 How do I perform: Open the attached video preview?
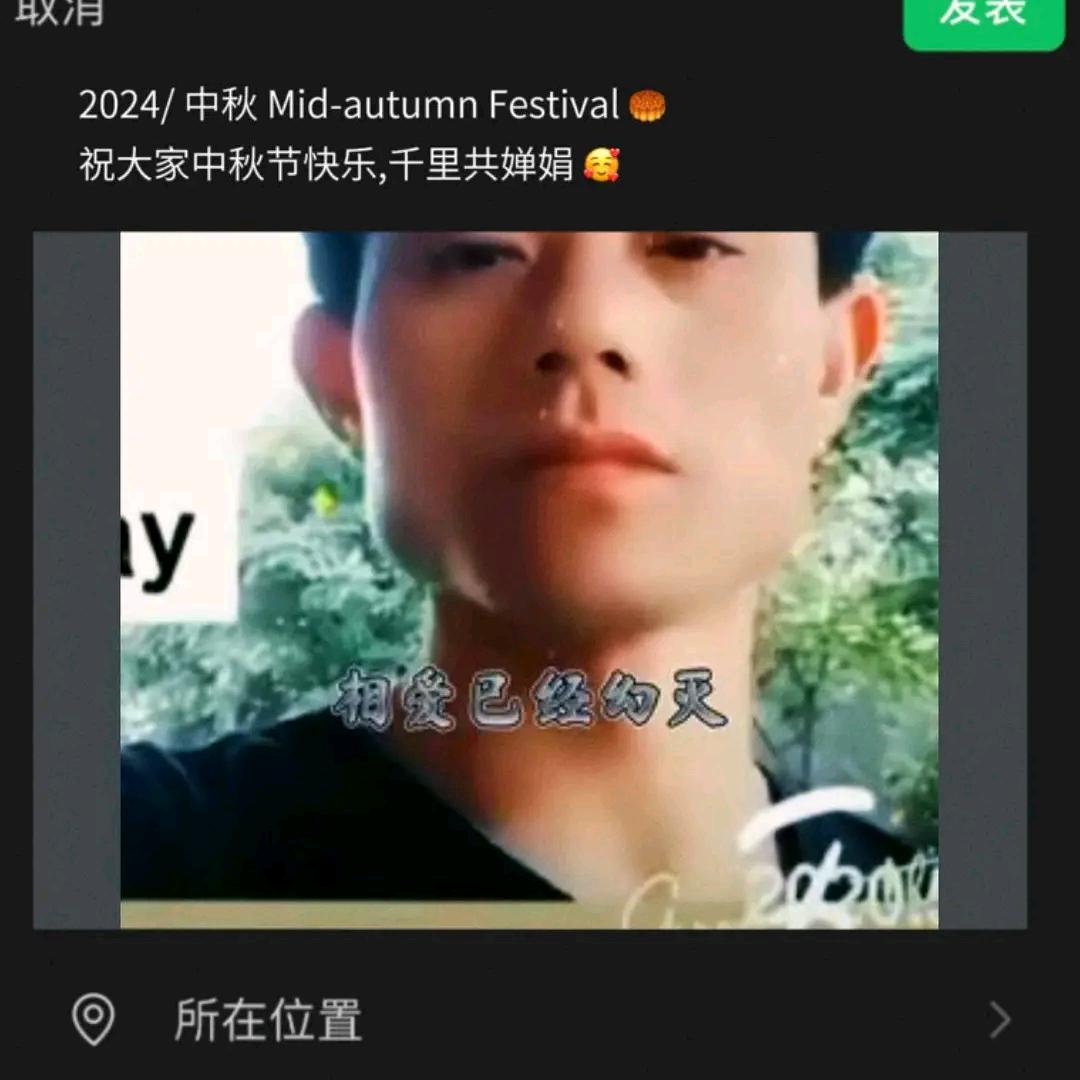tap(530, 580)
